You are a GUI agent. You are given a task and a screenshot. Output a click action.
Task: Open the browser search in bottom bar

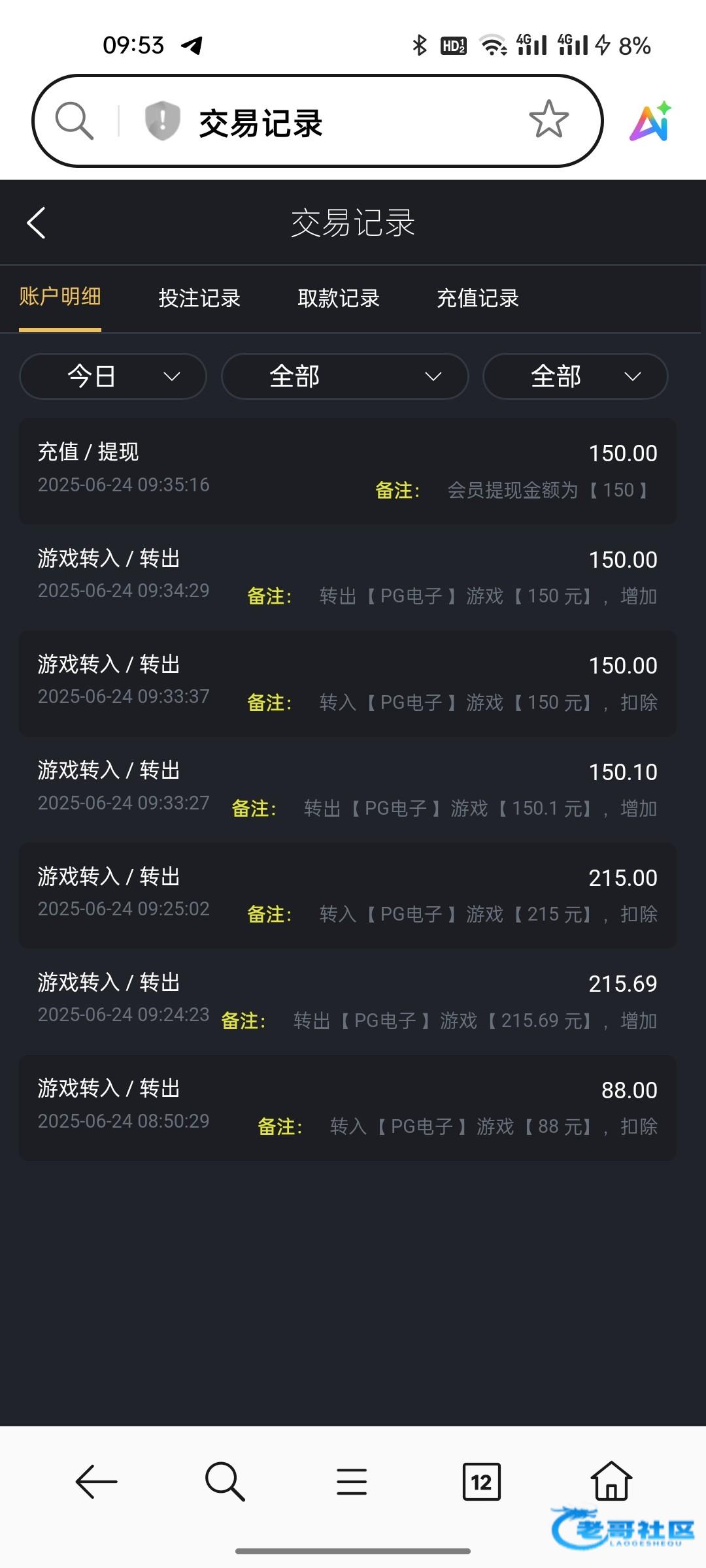point(225,1481)
